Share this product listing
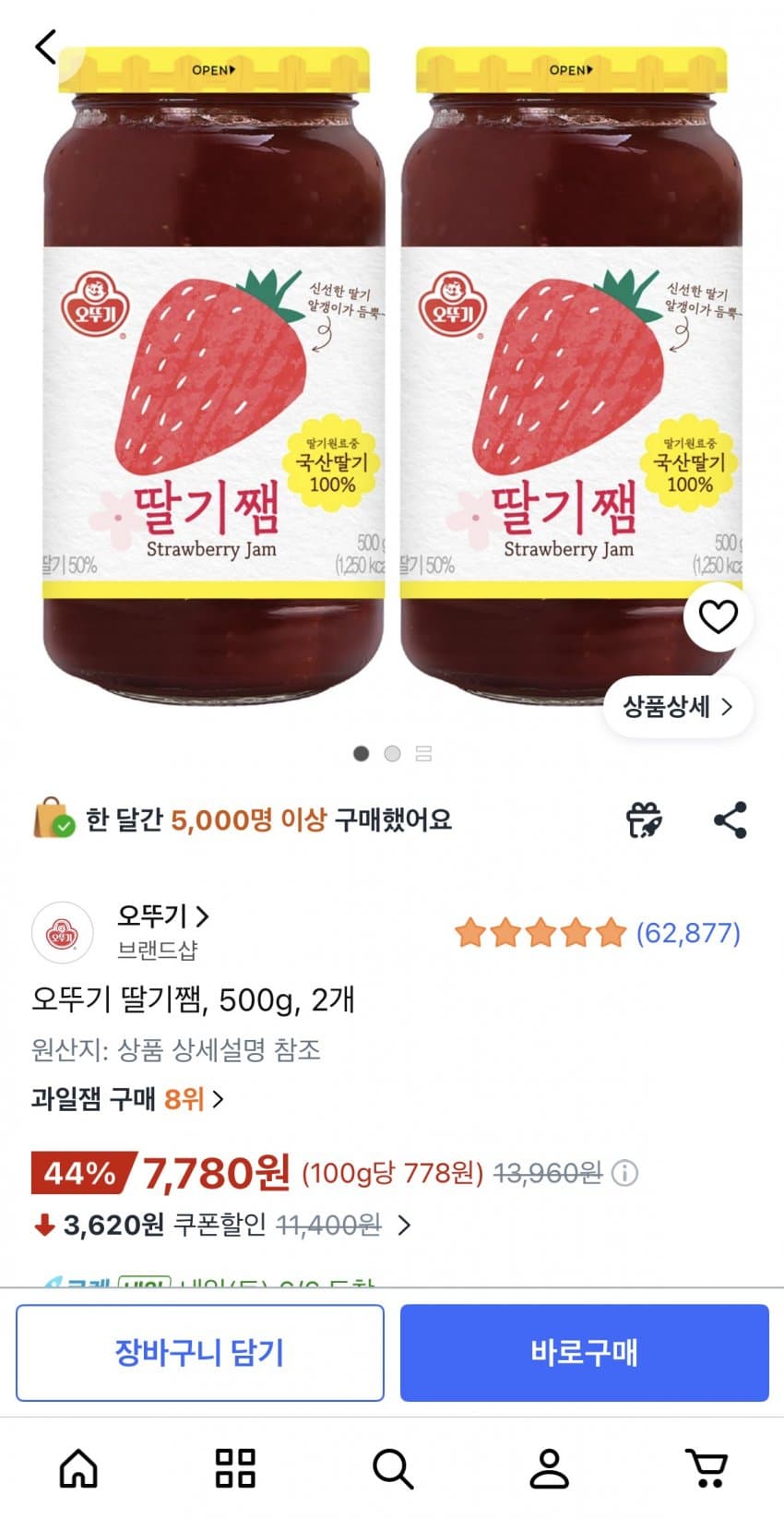The height and width of the screenshot is (1519, 784). point(731,819)
